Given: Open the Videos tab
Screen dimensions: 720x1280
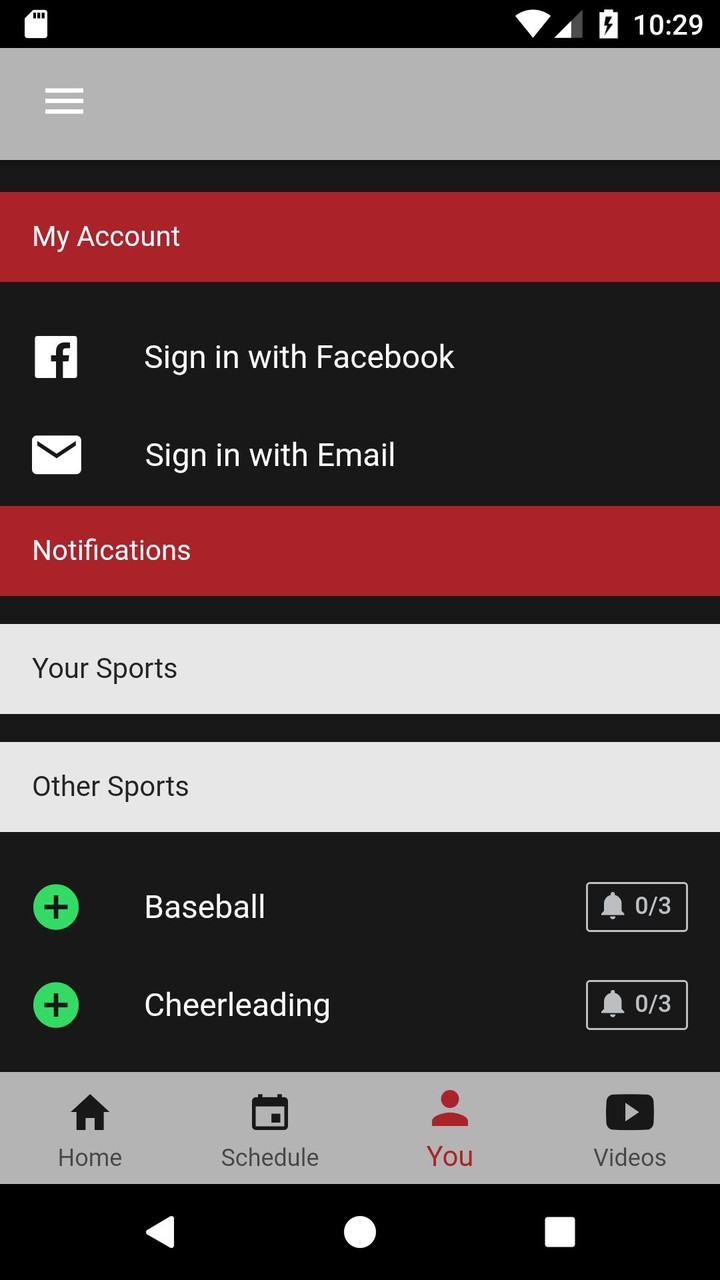Looking at the screenshot, I should [630, 1130].
